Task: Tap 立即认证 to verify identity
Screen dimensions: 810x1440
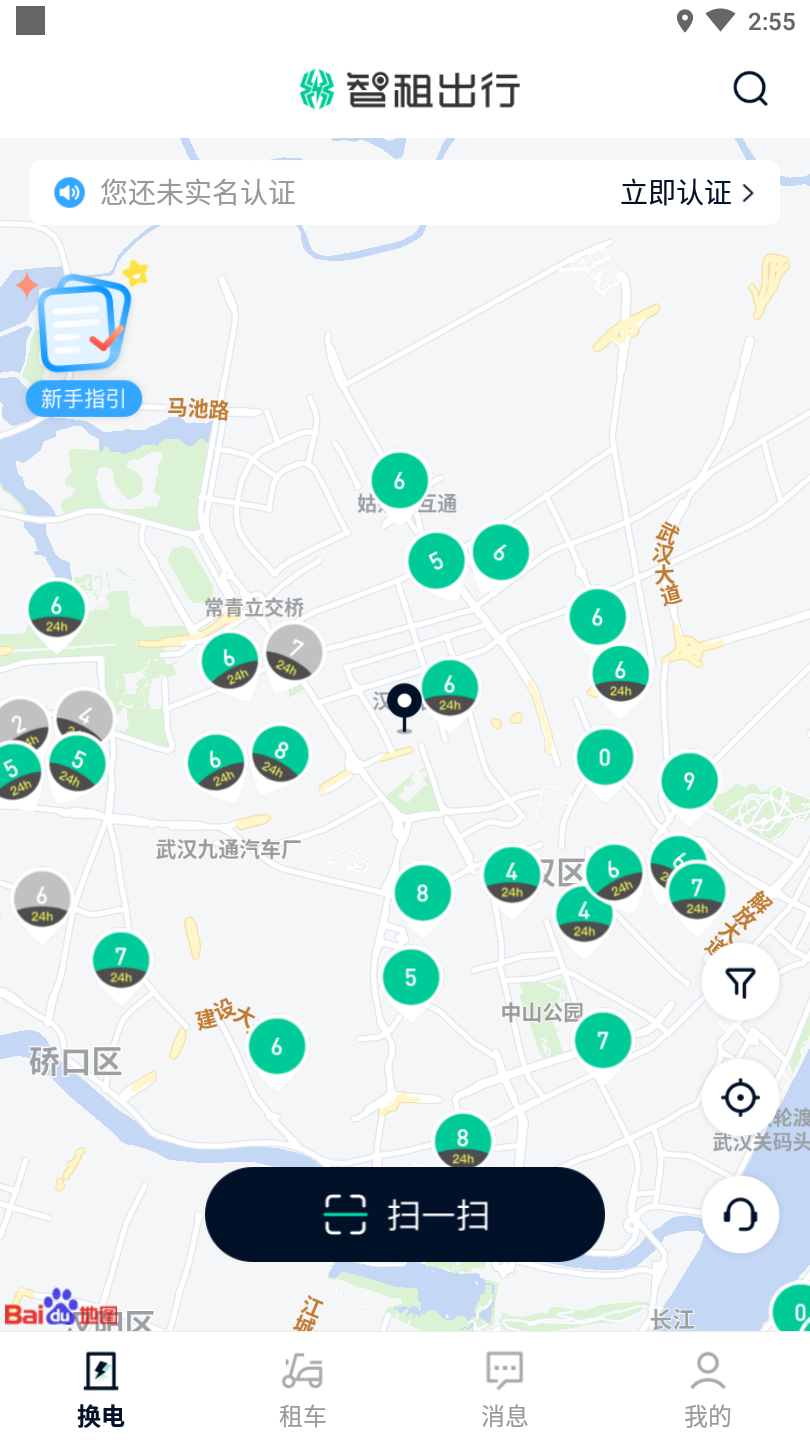Action: 687,192
